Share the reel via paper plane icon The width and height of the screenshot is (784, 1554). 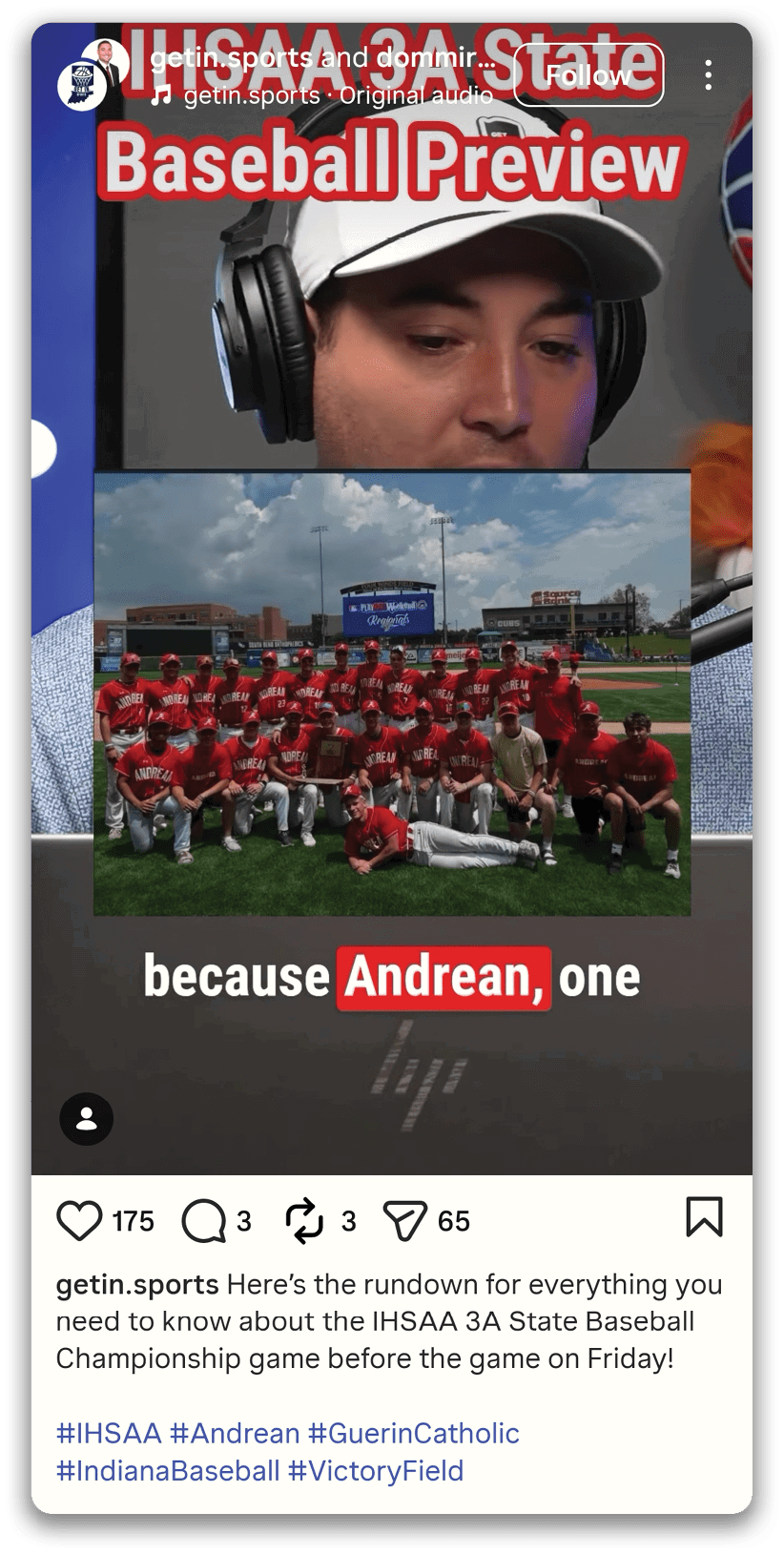[404, 1221]
